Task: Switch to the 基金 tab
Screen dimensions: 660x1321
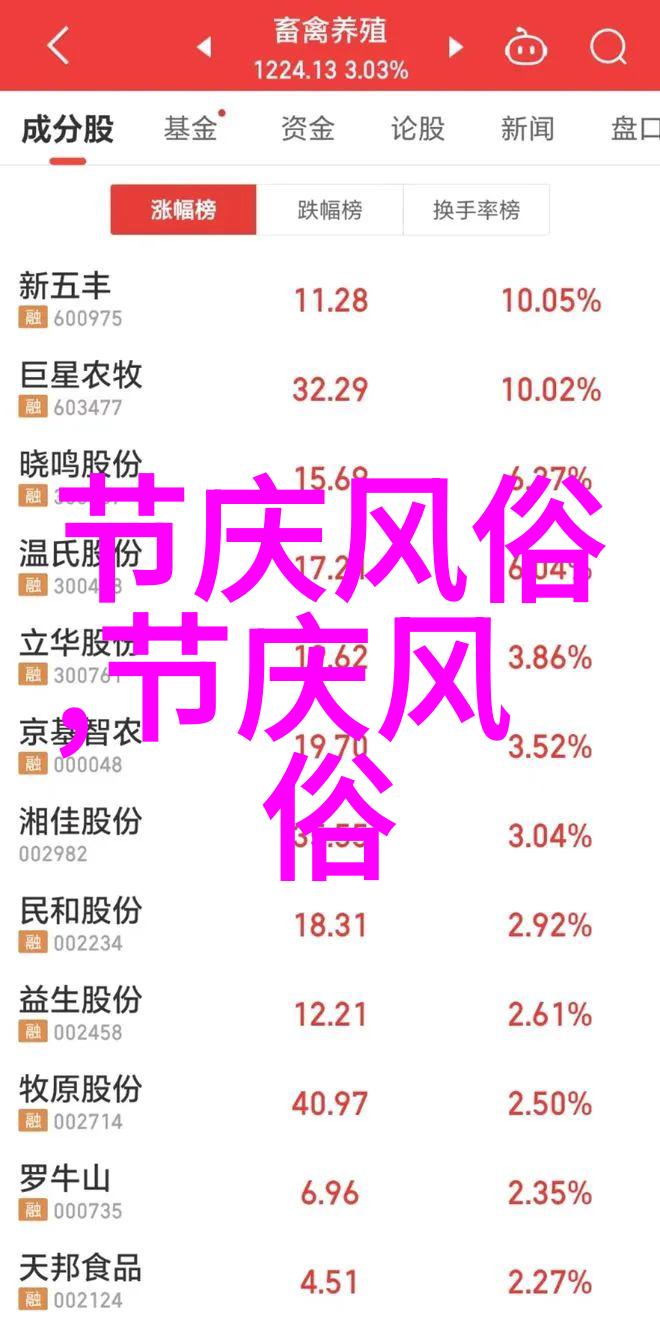Action: tap(192, 128)
